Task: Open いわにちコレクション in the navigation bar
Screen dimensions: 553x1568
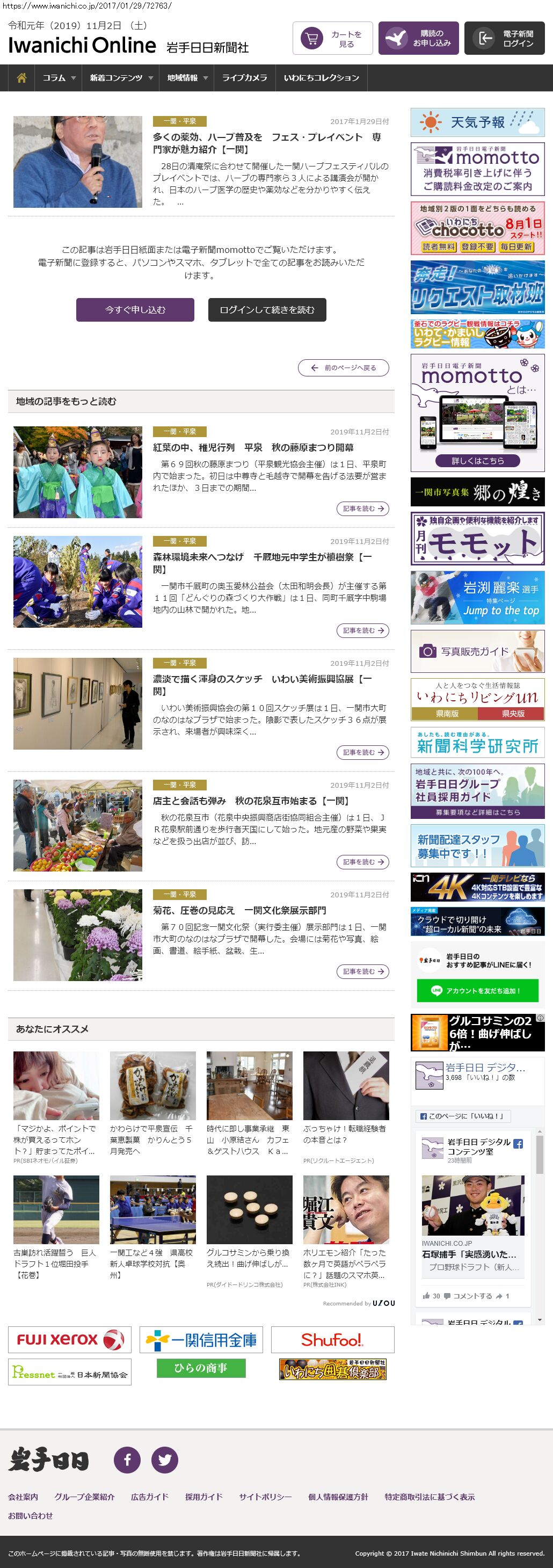Action: (x=321, y=78)
